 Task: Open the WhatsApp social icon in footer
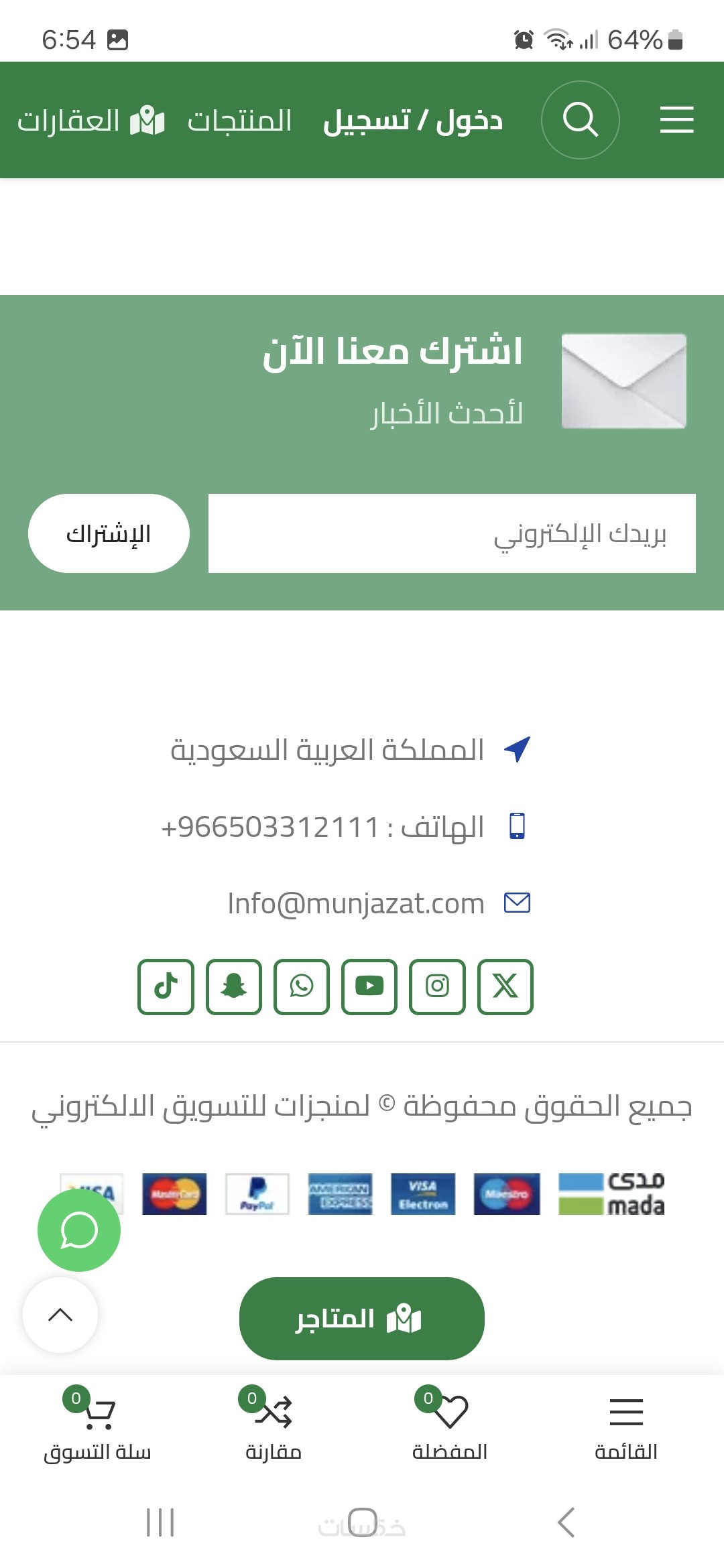click(x=302, y=986)
